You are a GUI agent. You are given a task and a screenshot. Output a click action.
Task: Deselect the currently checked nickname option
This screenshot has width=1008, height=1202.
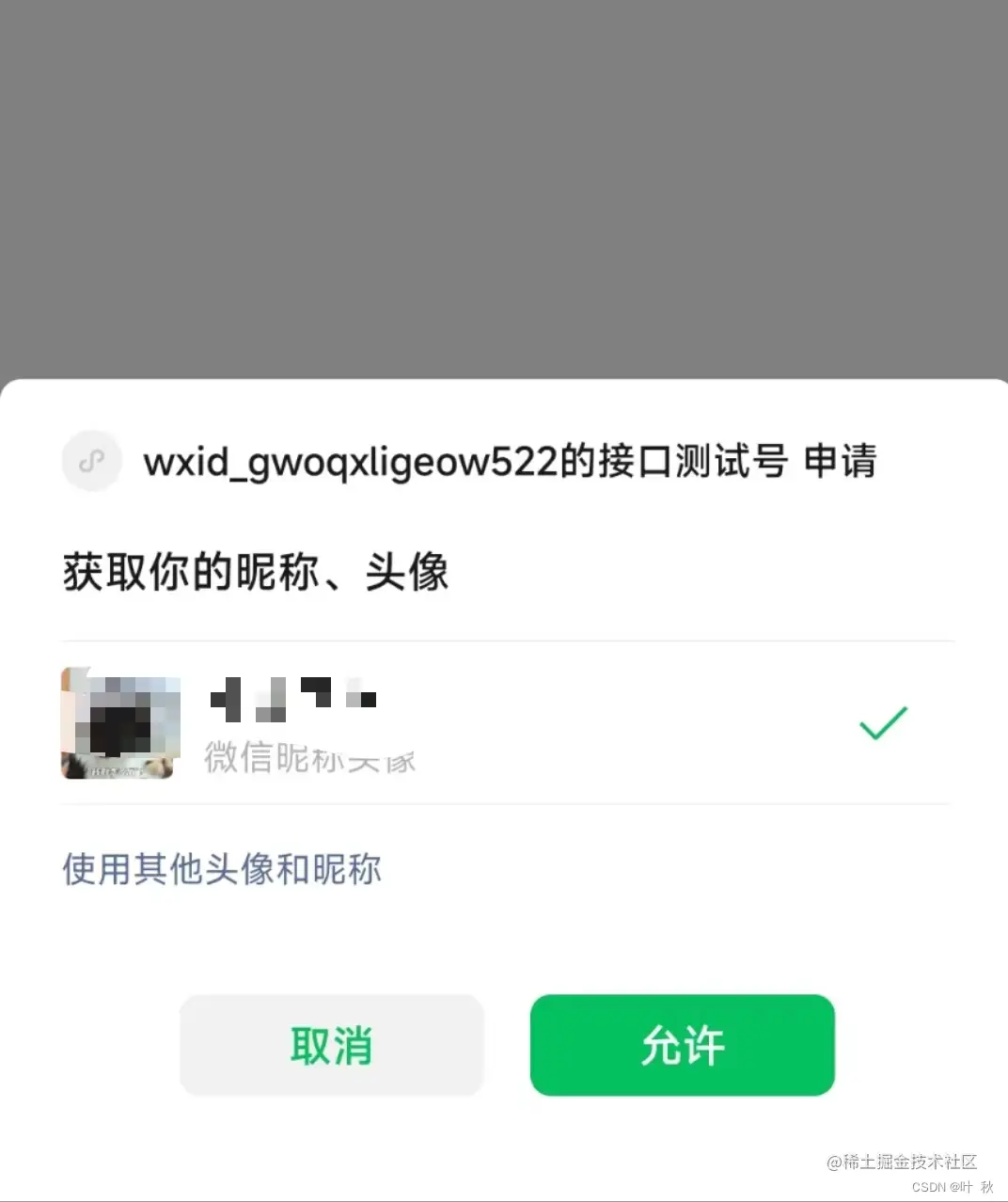pos(881,722)
